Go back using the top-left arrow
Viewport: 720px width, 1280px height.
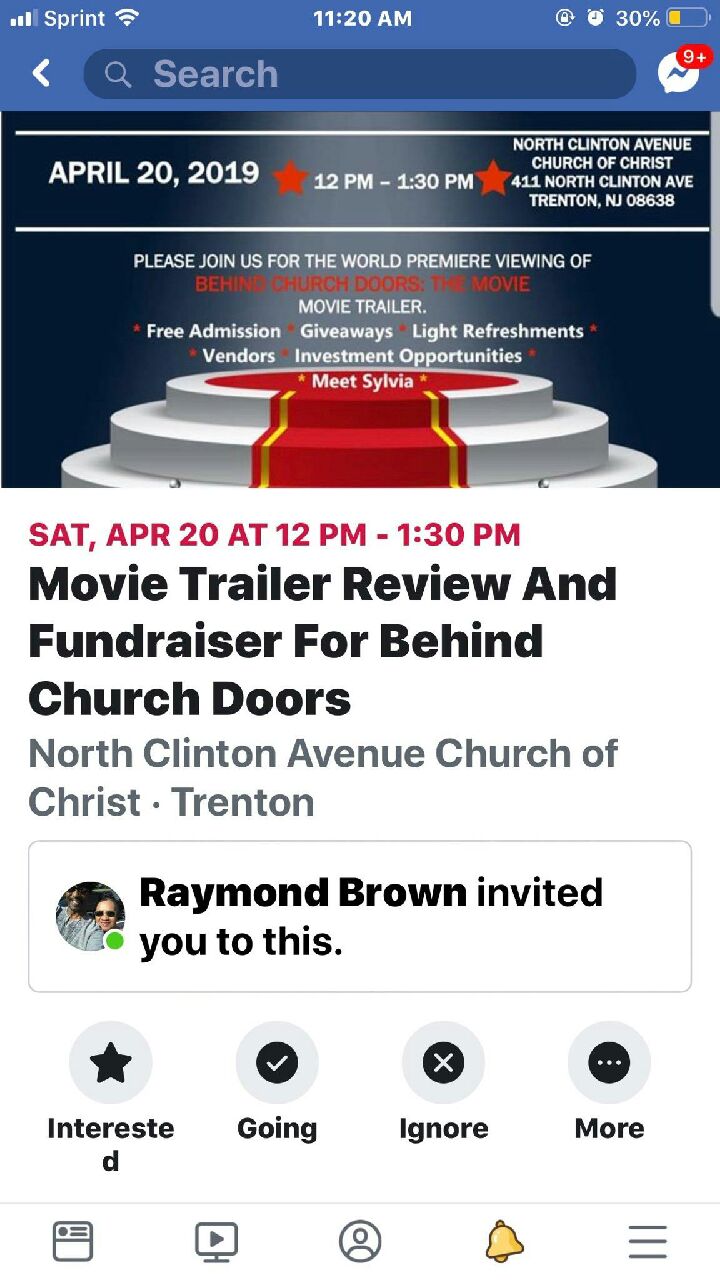[41, 73]
